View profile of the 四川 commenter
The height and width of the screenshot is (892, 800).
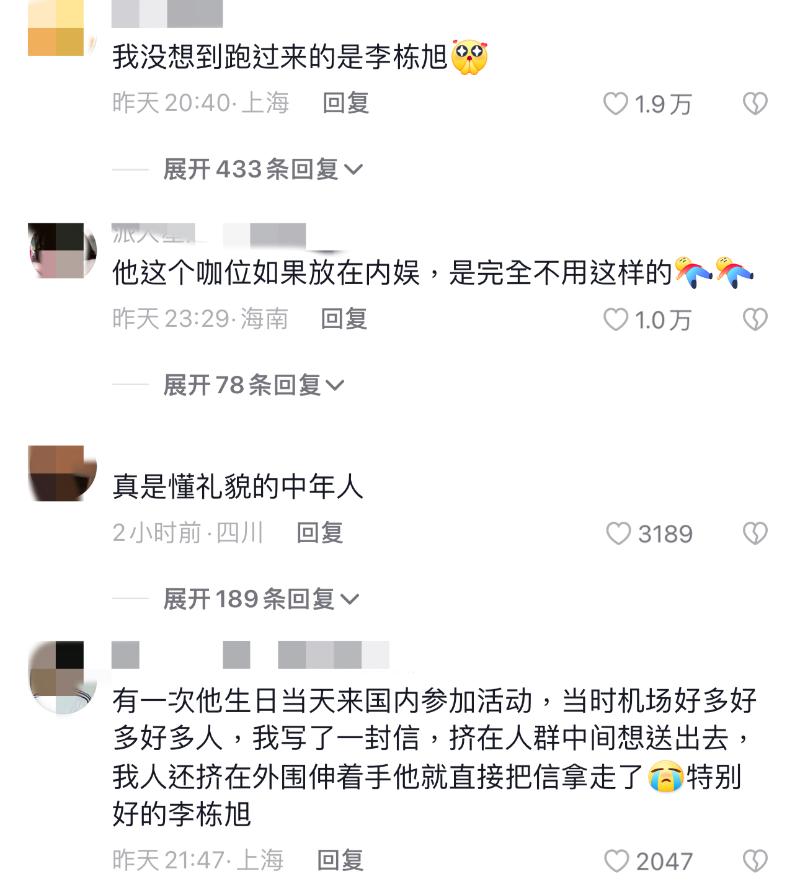pyautogui.click(x=62, y=472)
